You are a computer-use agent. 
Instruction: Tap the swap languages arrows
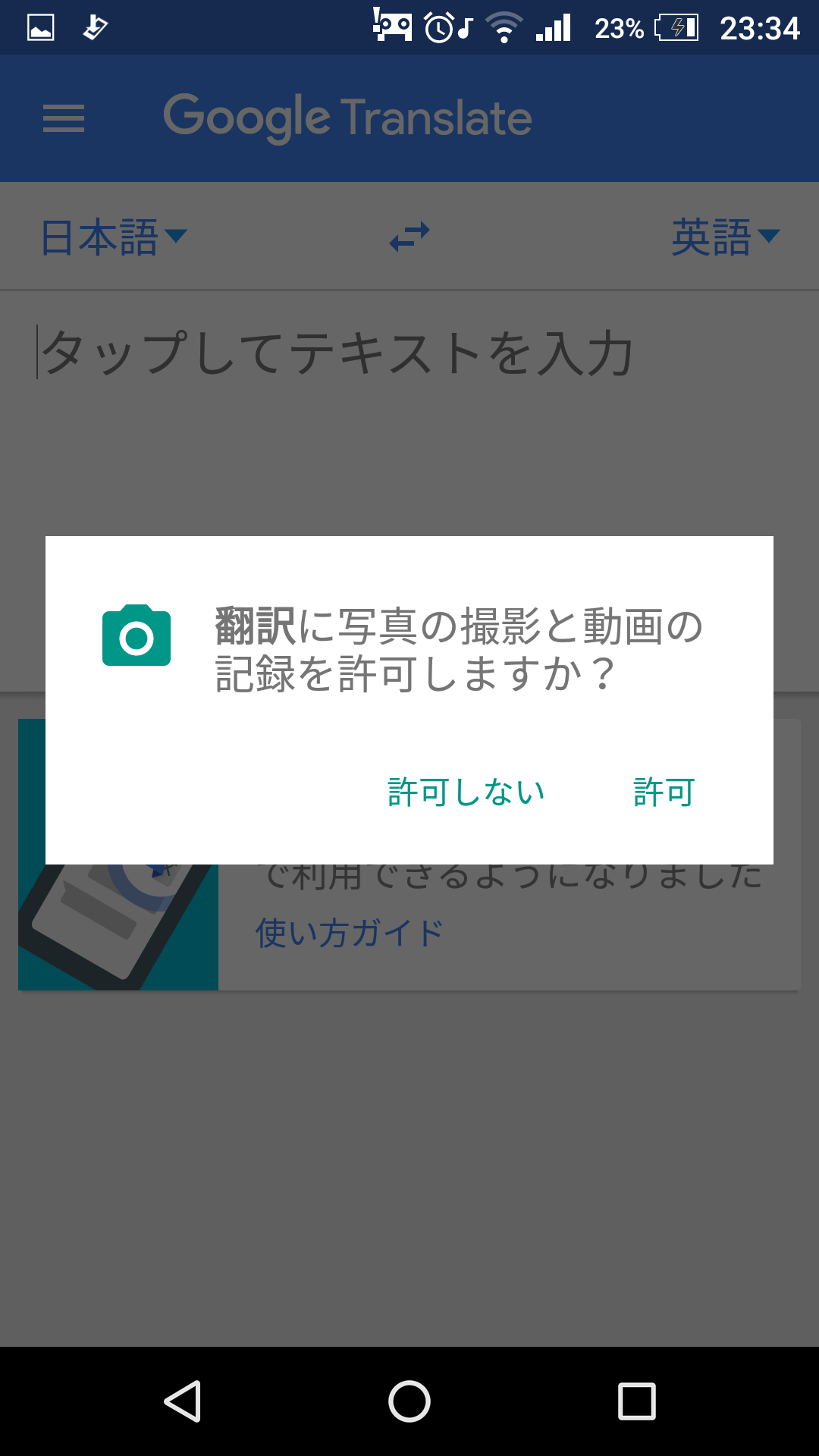click(408, 236)
